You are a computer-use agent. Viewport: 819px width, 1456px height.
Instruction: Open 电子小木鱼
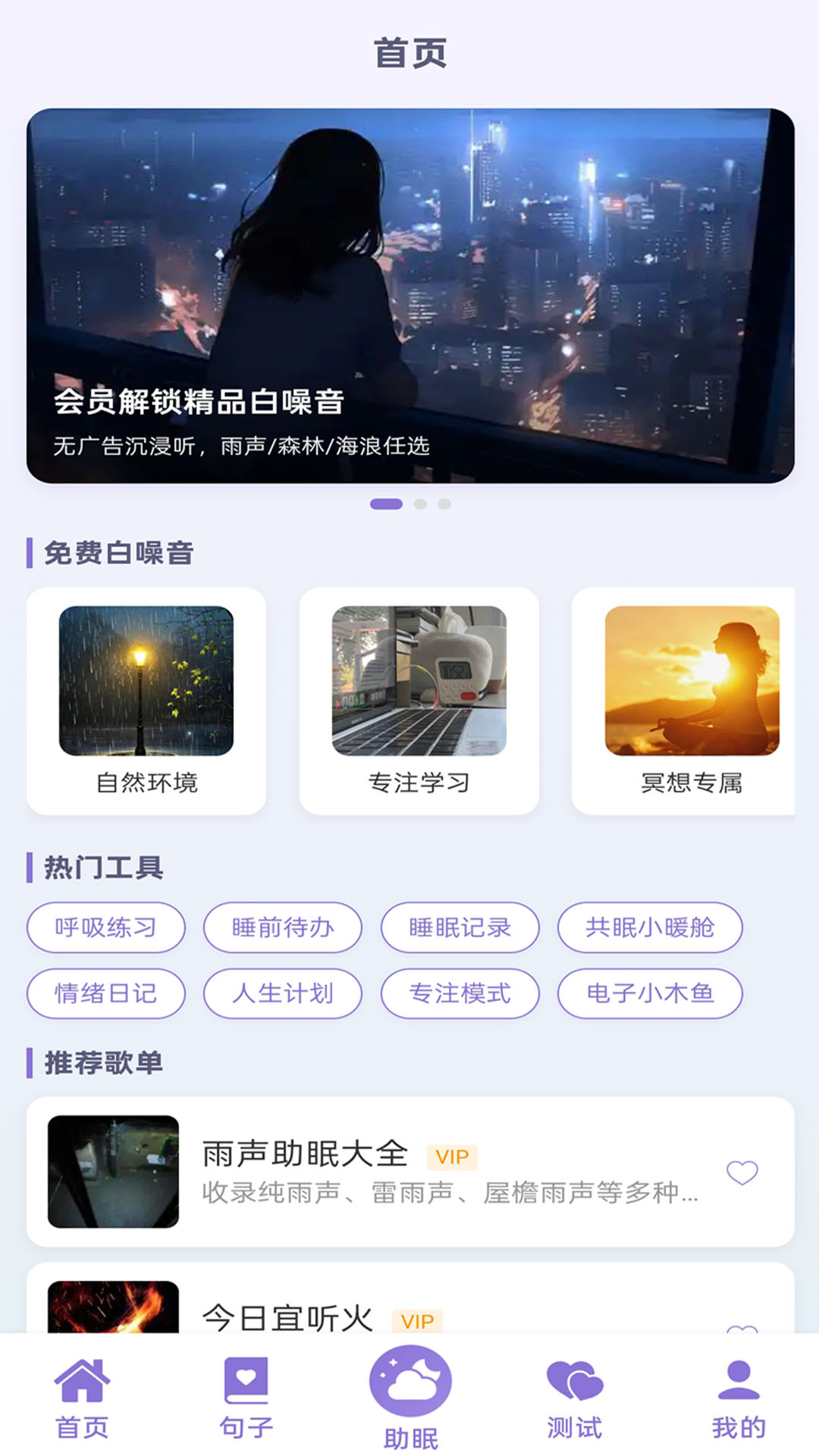coord(651,993)
